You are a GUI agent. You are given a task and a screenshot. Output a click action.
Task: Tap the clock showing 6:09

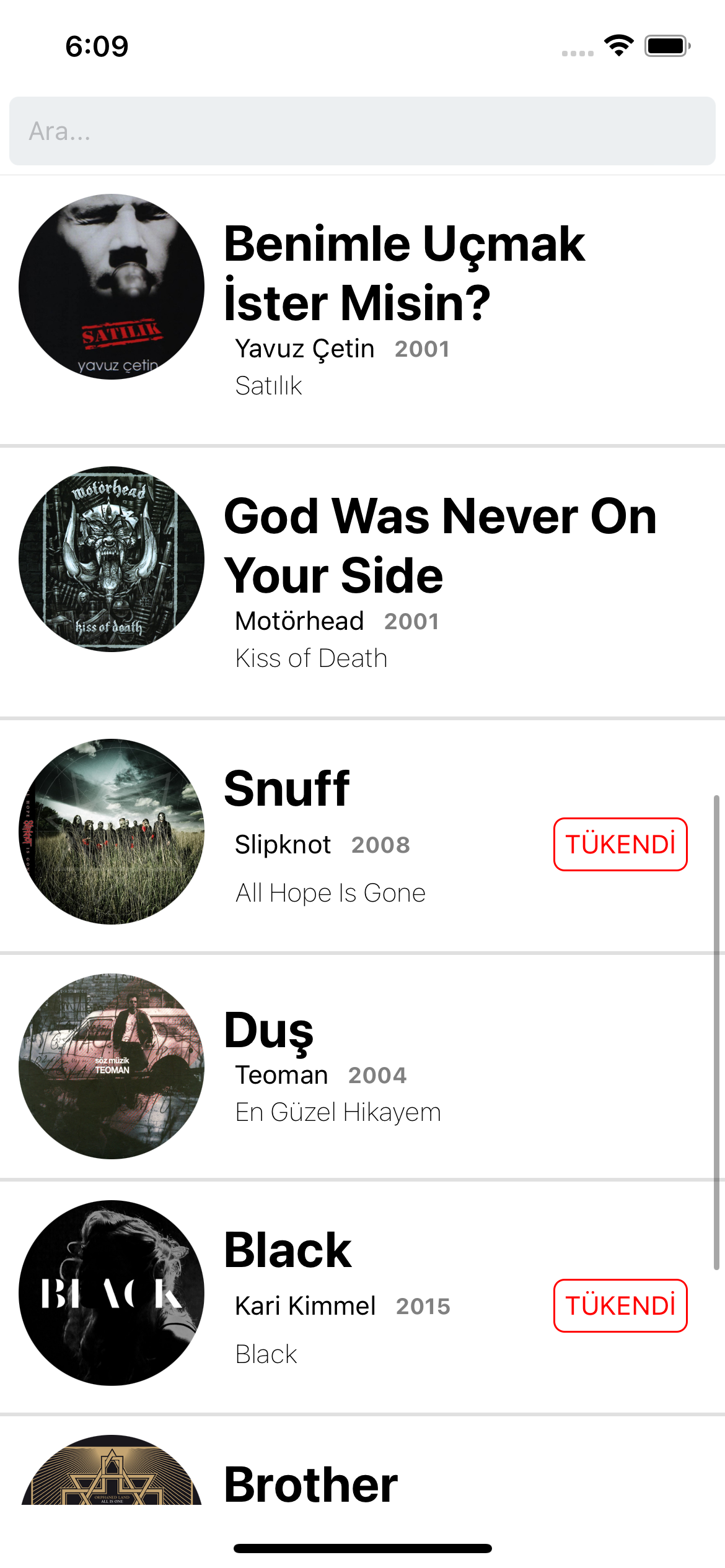(x=96, y=46)
